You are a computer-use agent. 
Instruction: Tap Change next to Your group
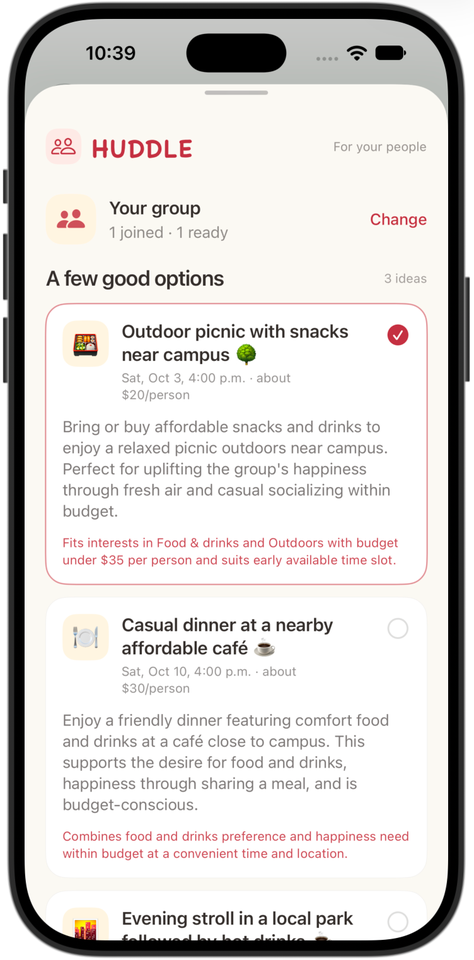point(398,219)
